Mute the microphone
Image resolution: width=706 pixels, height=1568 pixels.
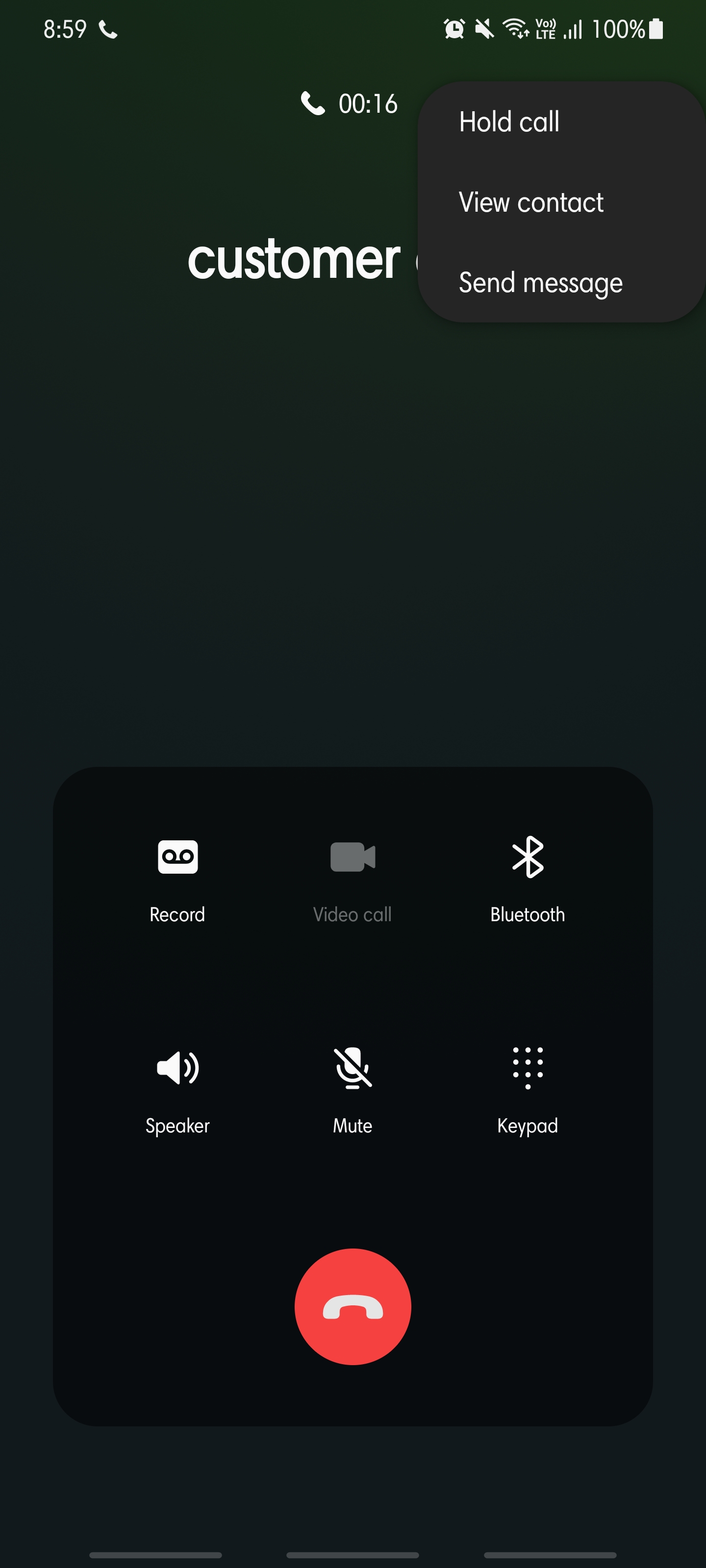point(353,1088)
